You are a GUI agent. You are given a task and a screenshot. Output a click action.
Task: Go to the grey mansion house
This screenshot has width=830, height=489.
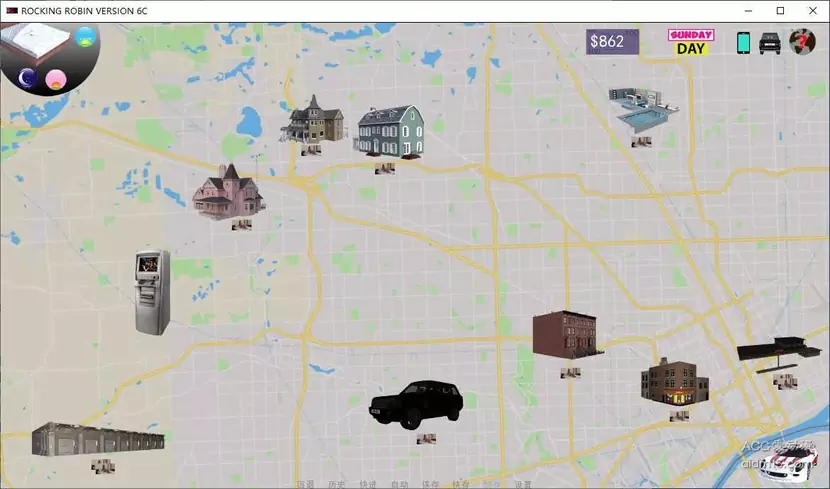pos(313,120)
